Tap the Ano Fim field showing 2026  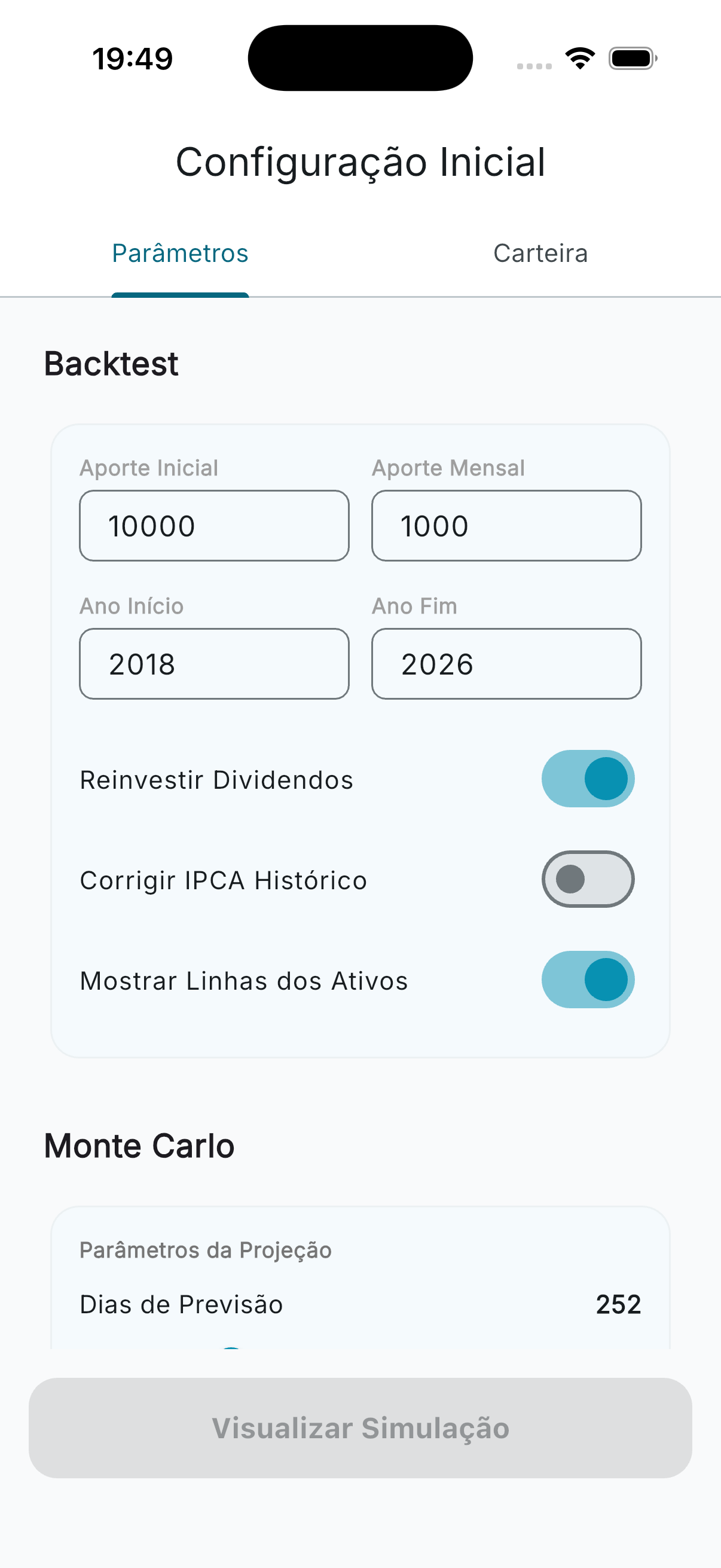[506, 663]
